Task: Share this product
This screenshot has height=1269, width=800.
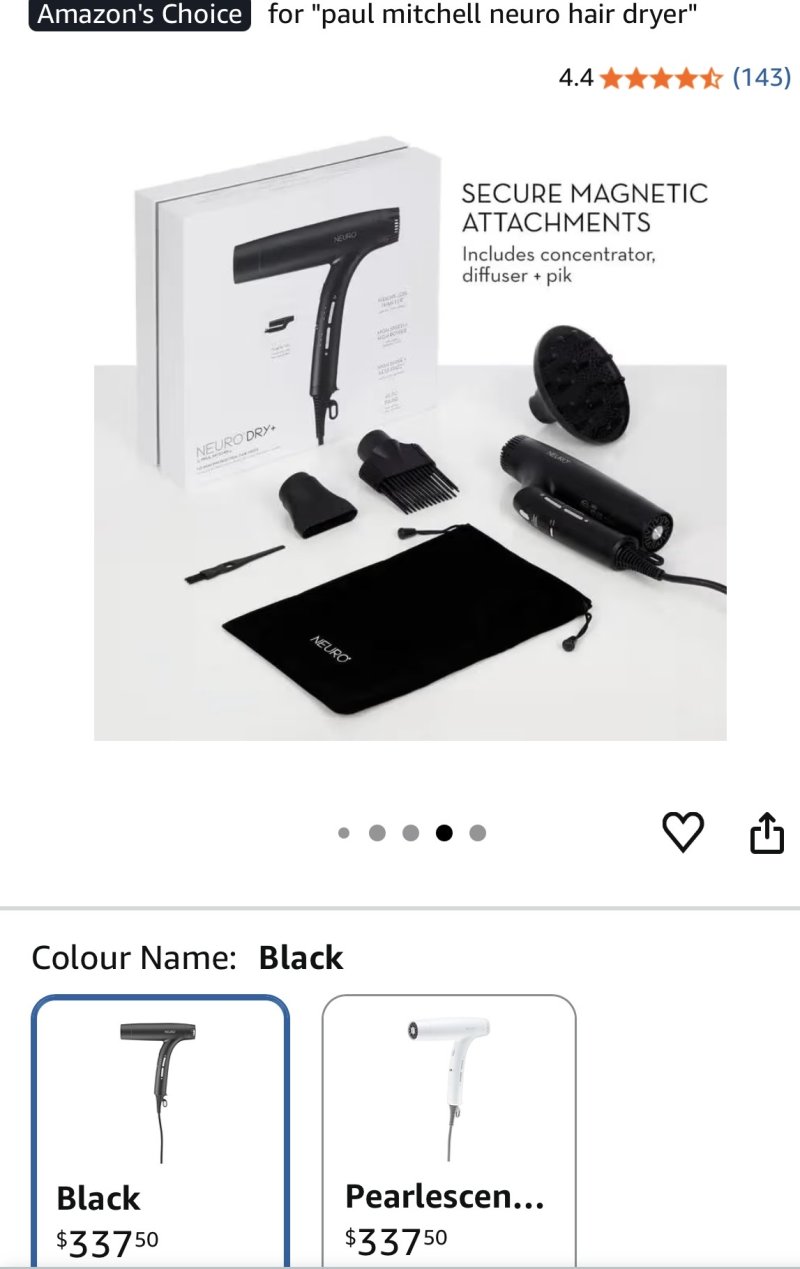Action: [x=766, y=833]
